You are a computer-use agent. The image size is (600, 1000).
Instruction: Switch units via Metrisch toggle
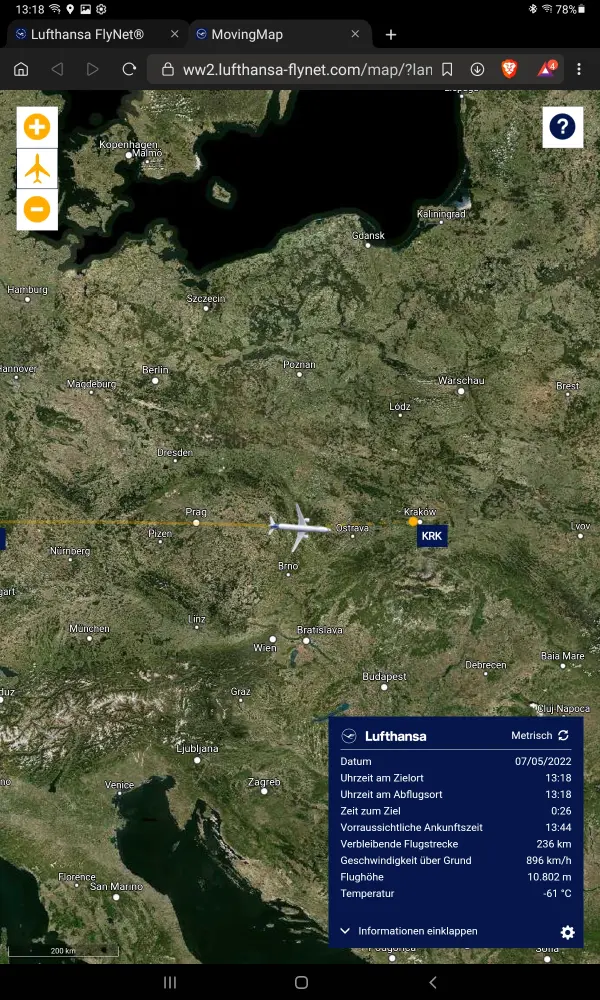540,735
